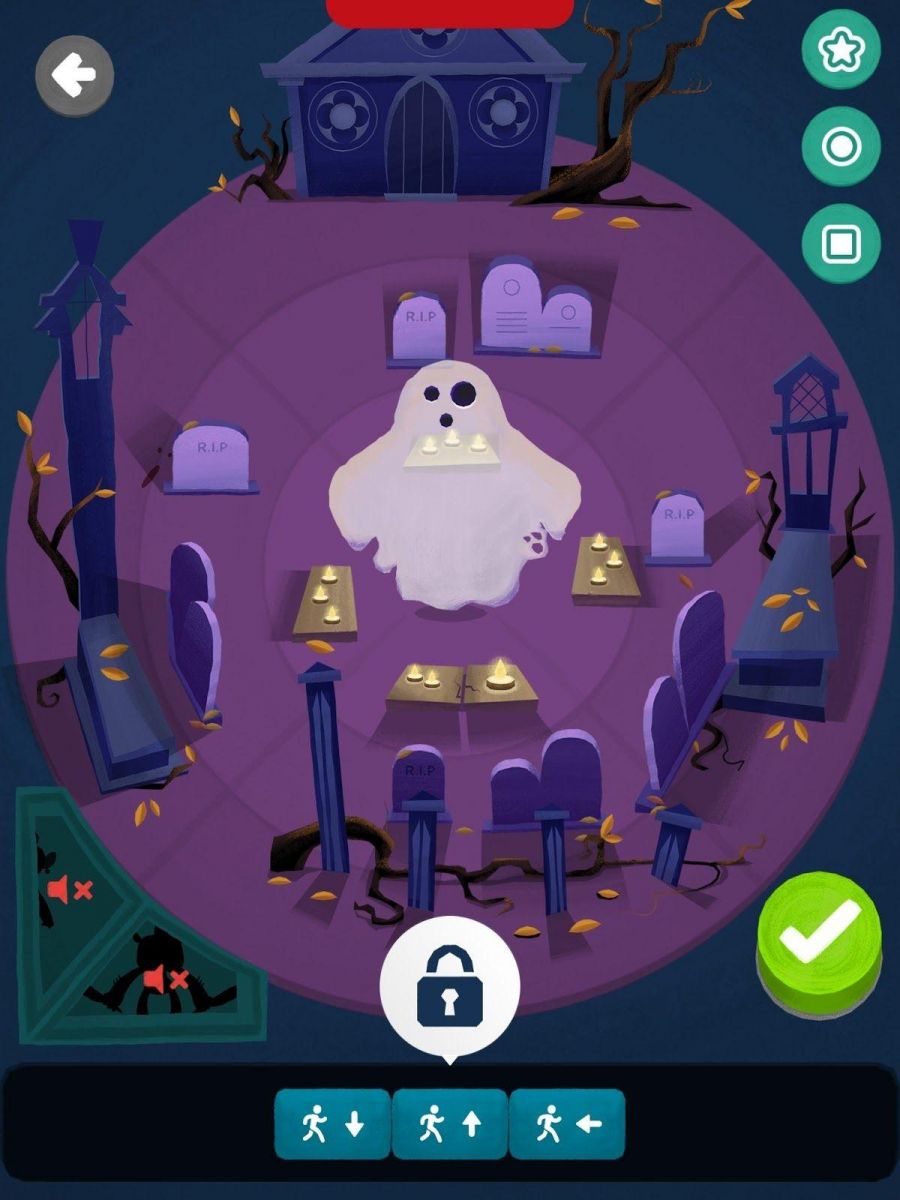The height and width of the screenshot is (1200, 900).
Task: Tap the padlock bubble
Action: pyautogui.click(x=449, y=988)
